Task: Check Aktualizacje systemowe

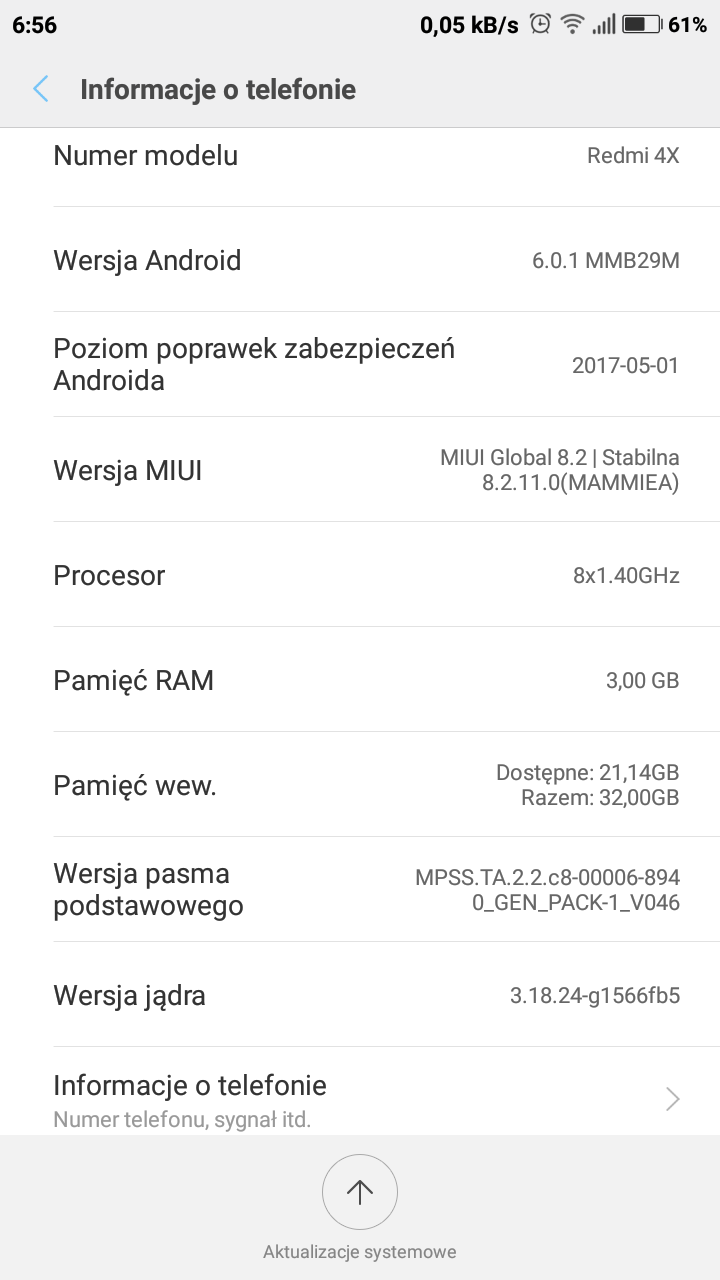Action: 360,1193
